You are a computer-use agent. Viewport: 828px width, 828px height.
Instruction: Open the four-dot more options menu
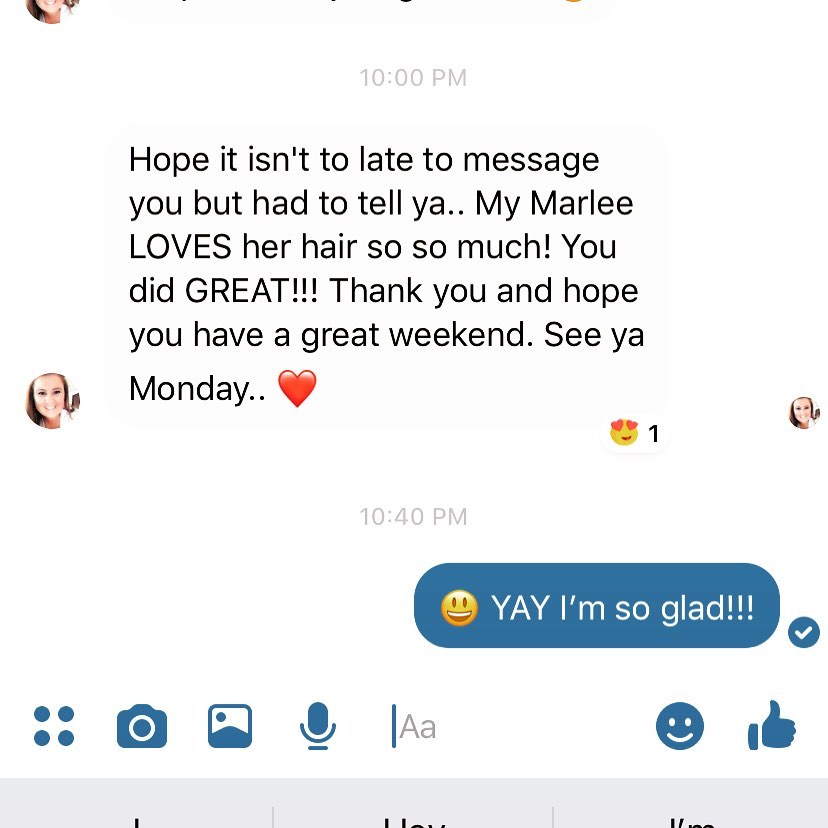pos(54,726)
